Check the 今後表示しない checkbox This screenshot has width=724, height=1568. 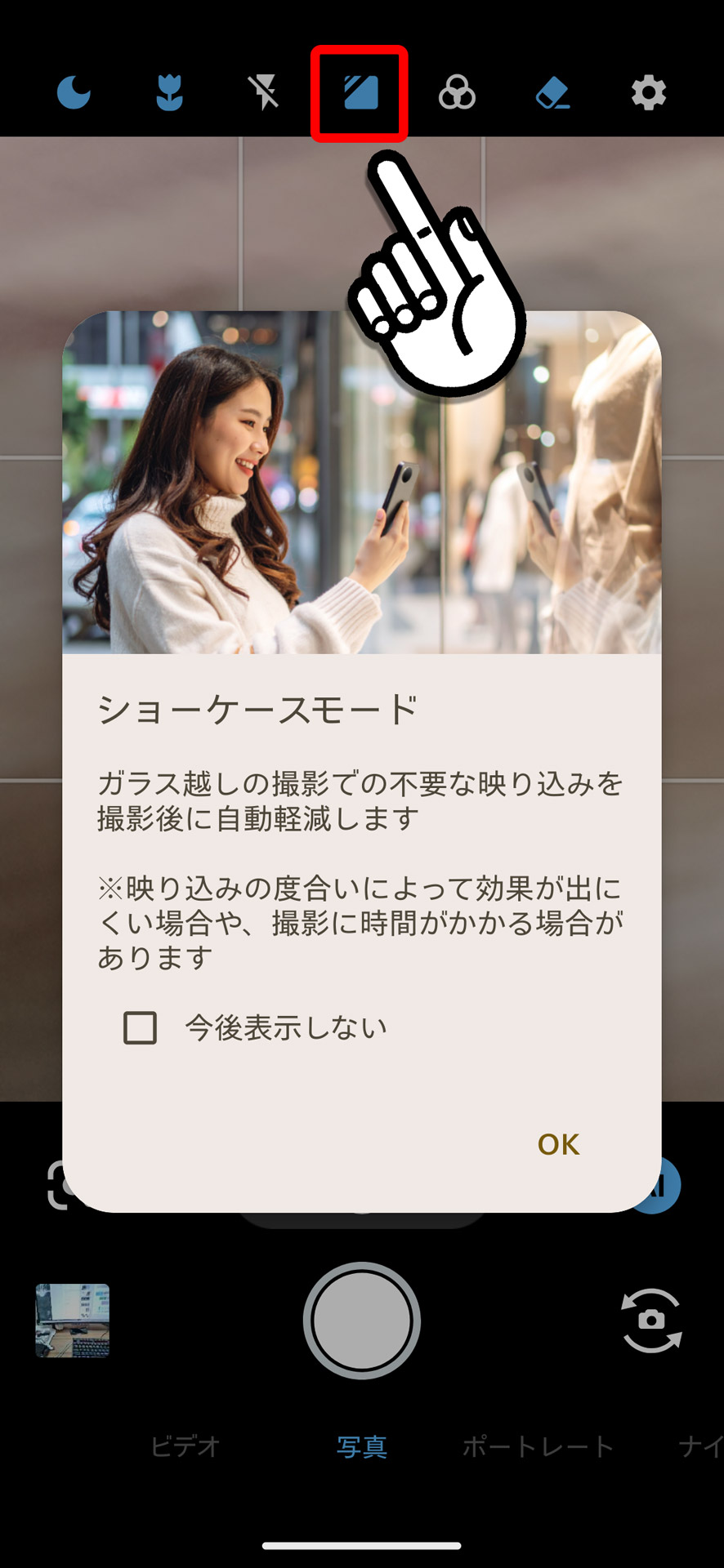click(x=141, y=1027)
